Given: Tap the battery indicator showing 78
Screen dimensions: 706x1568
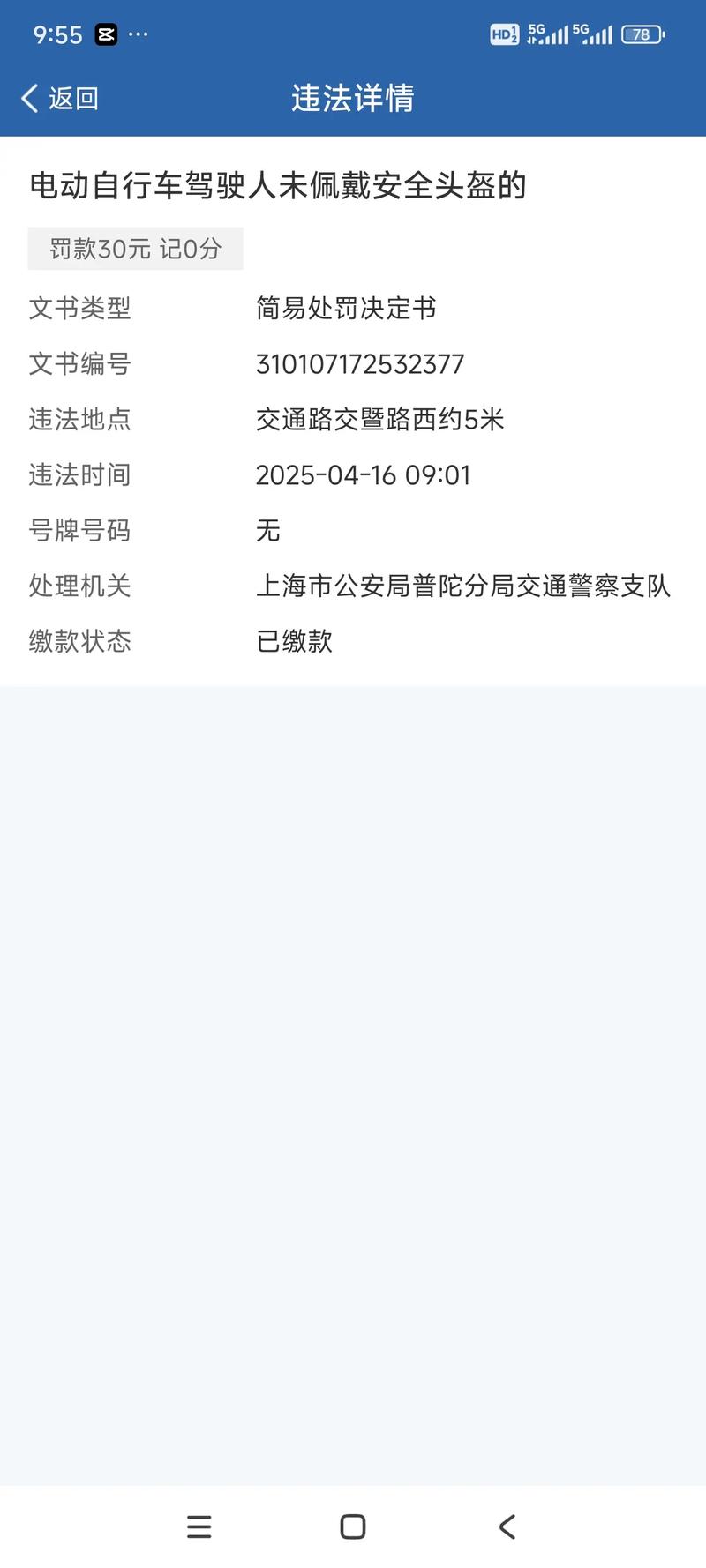Looking at the screenshot, I should [x=643, y=34].
